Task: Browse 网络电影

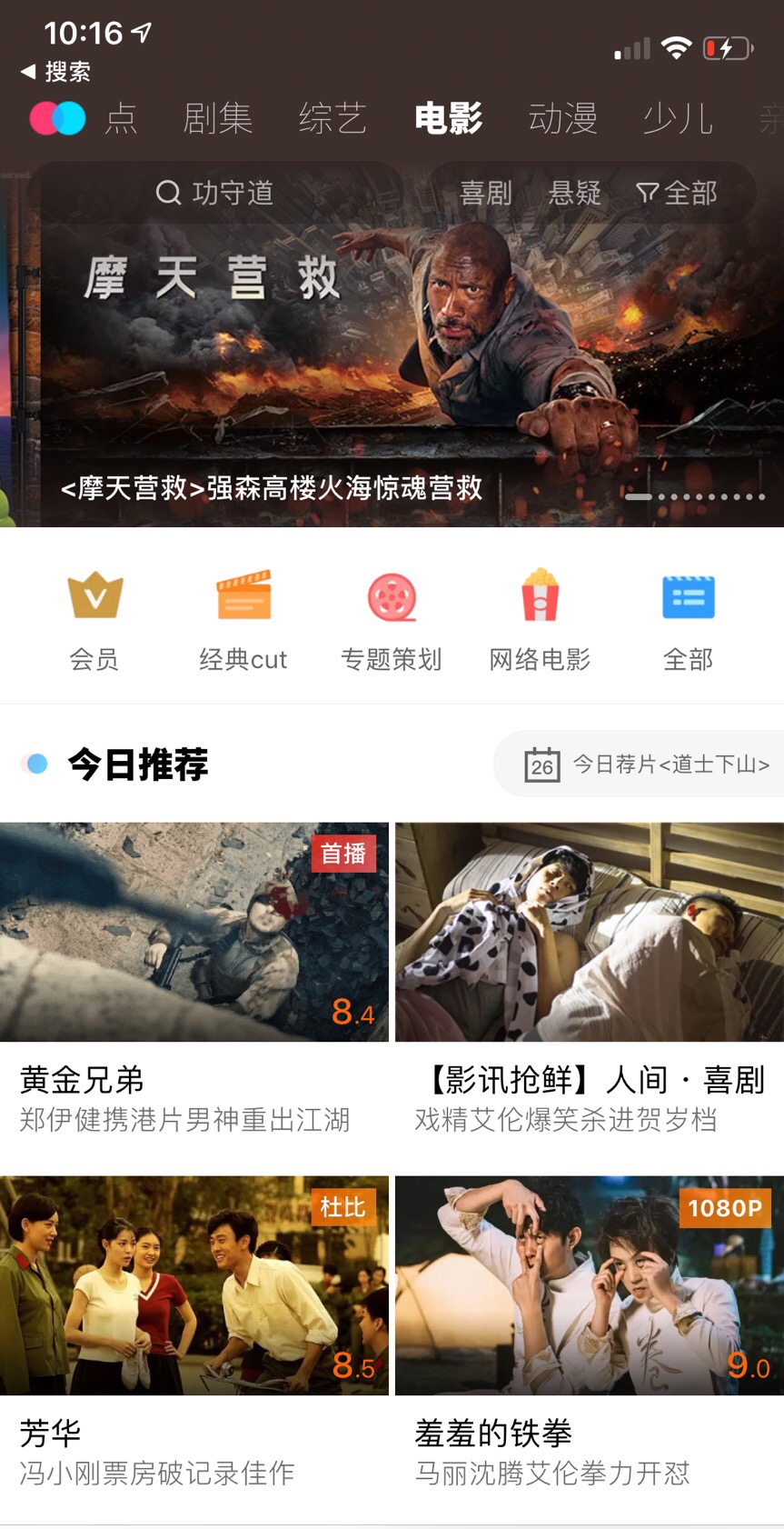Action: (x=540, y=620)
